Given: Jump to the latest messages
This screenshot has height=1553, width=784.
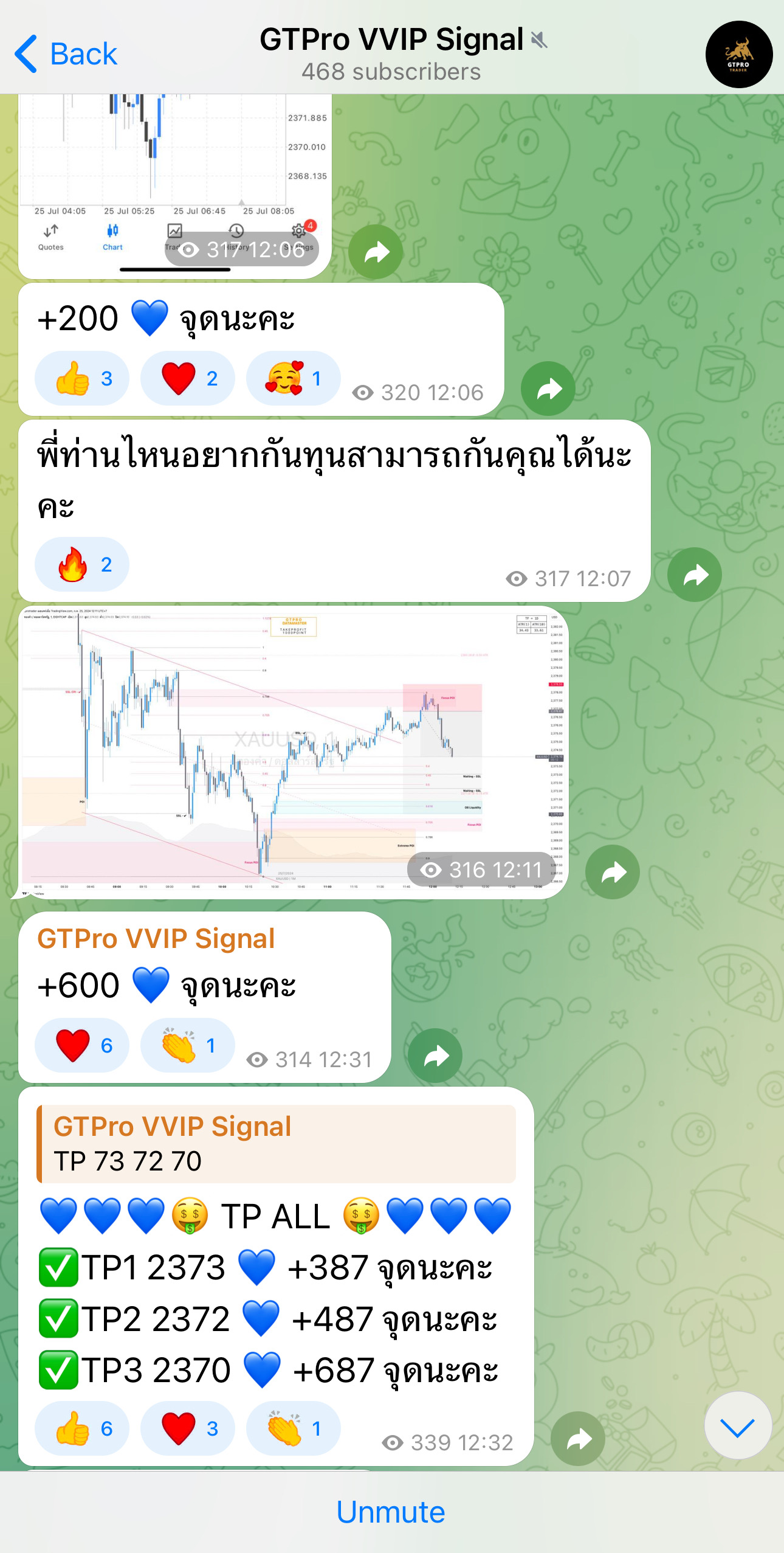Looking at the screenshot, I should pyautogui.click(x=737, y=1425).
